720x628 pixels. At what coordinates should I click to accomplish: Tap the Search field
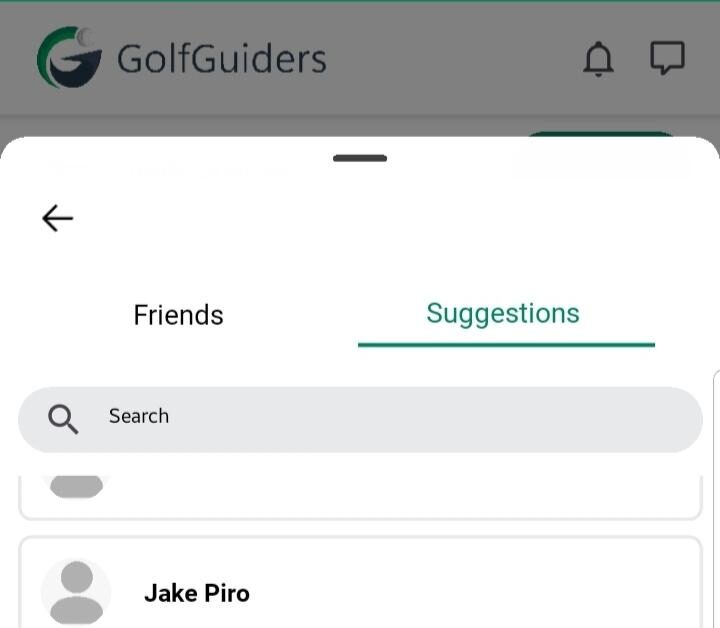360,419
